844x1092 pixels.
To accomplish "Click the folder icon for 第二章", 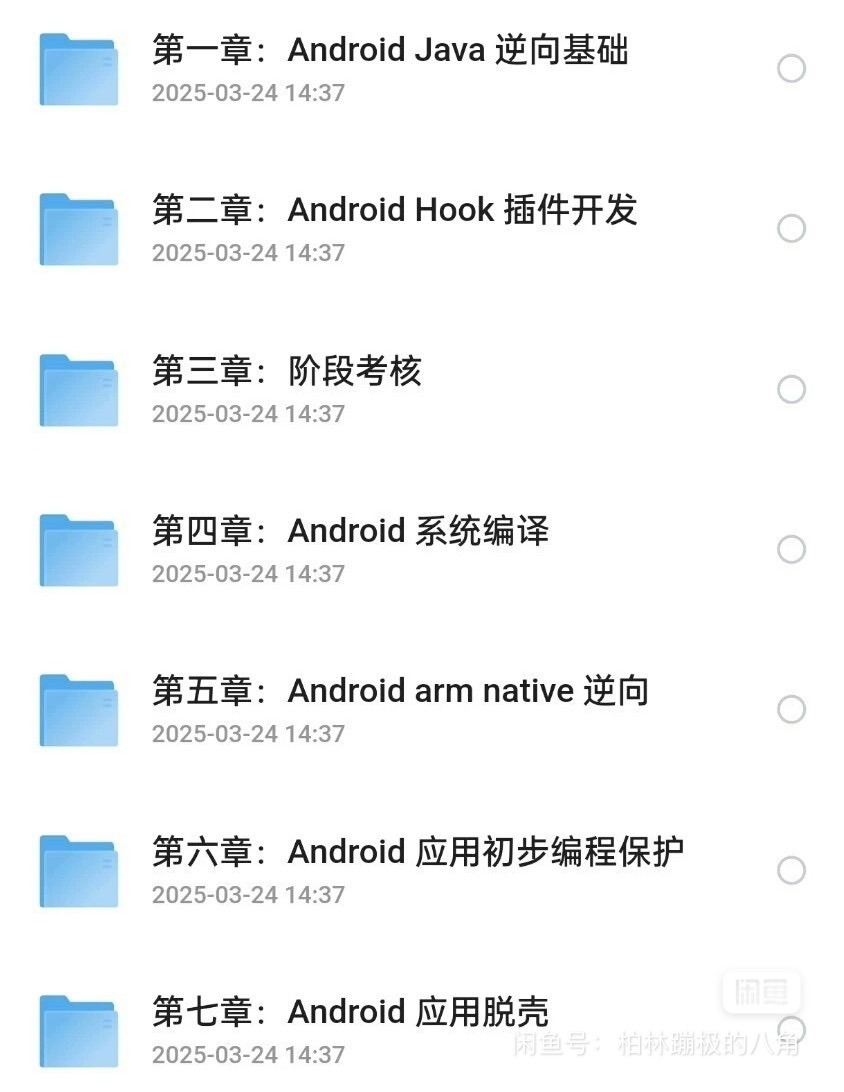I will pyautogui.click(x=78, y=228).
